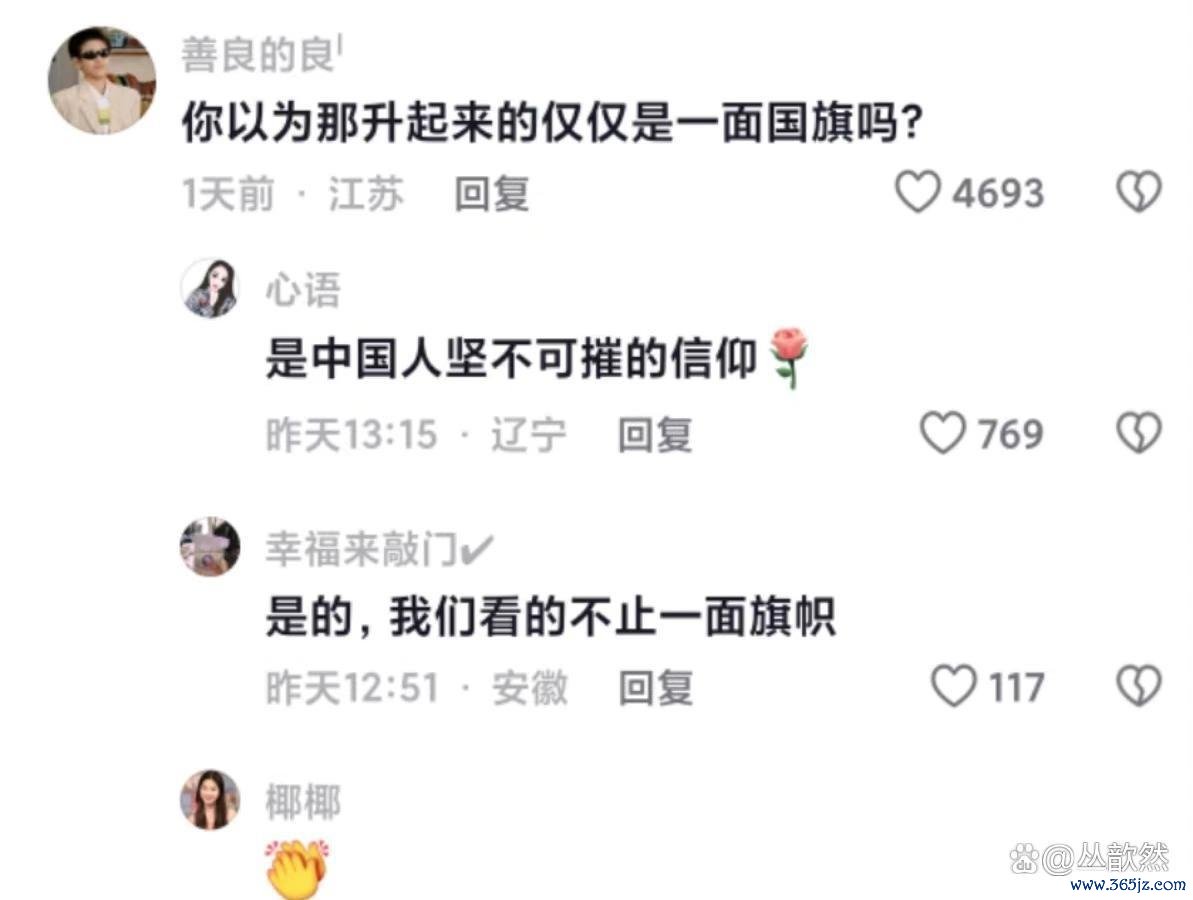Open 善良的良's profile avatar
1193x900 pixels.
tap(102, 81)
